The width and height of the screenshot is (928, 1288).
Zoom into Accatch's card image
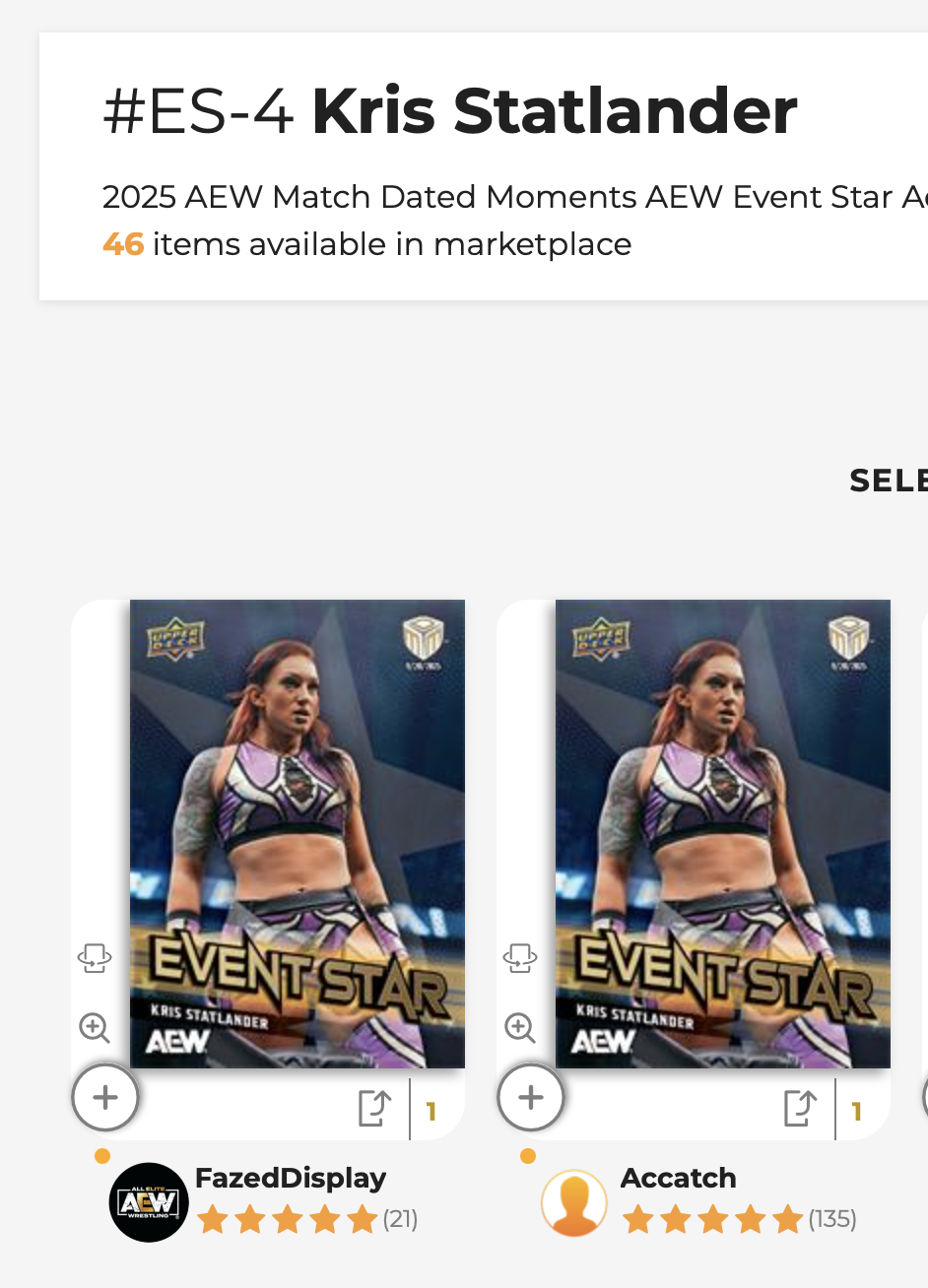(520, 1028)
